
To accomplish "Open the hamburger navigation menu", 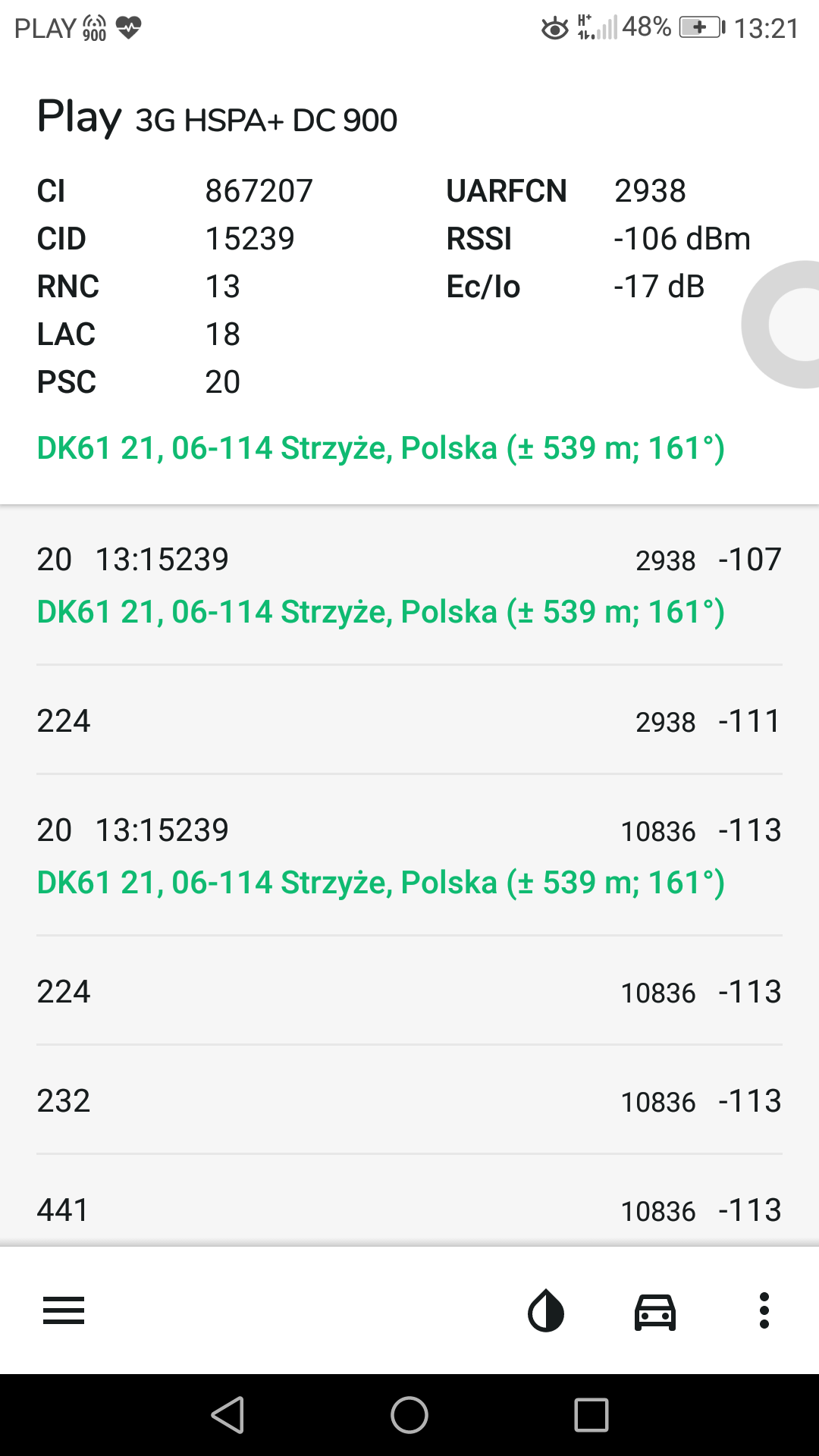I will click(64, 1310).
